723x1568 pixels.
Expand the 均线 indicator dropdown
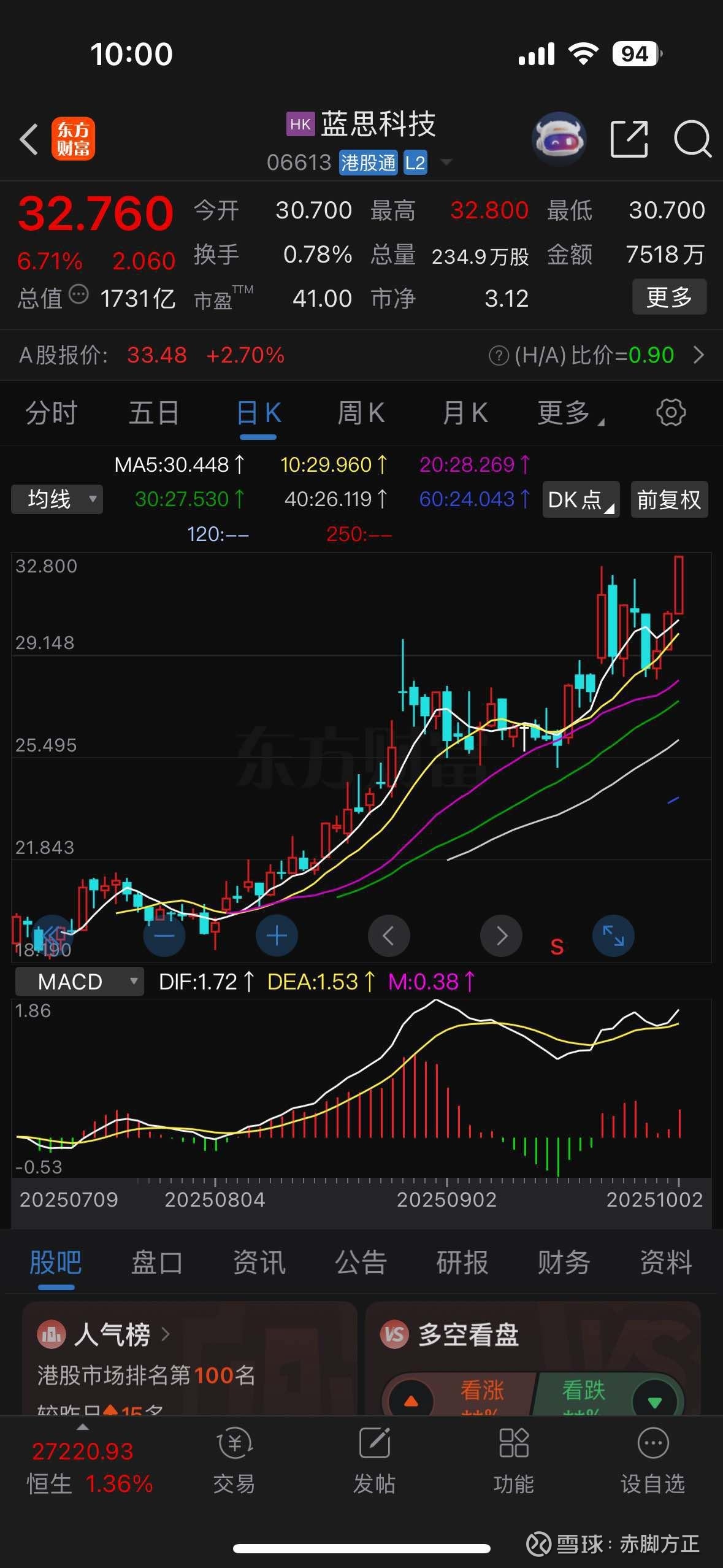pyautogui.click(x=57, y=499)
